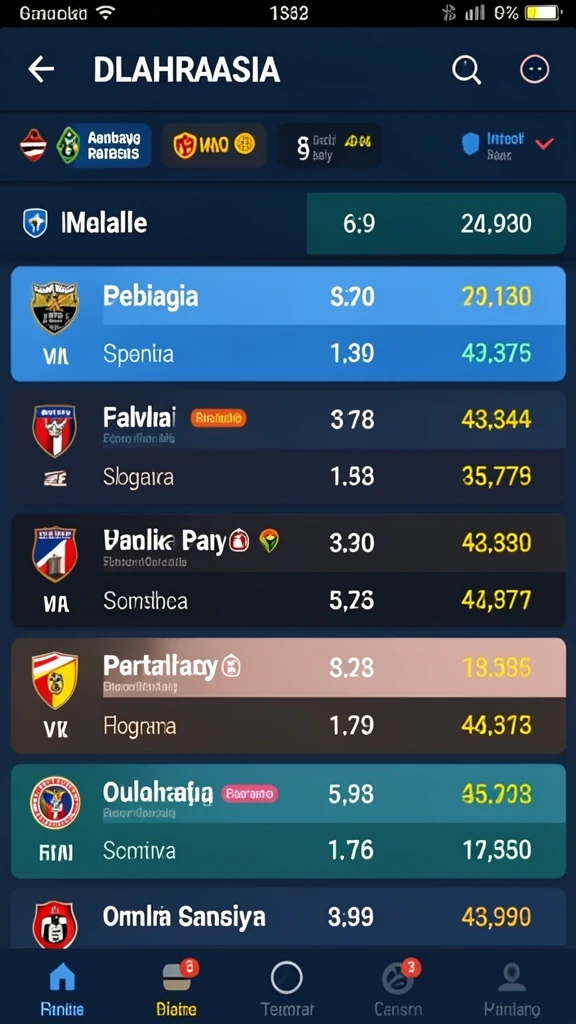Open the Omnlra Sansiya match card
576x1024 pixels.
[x=288, y=918]
